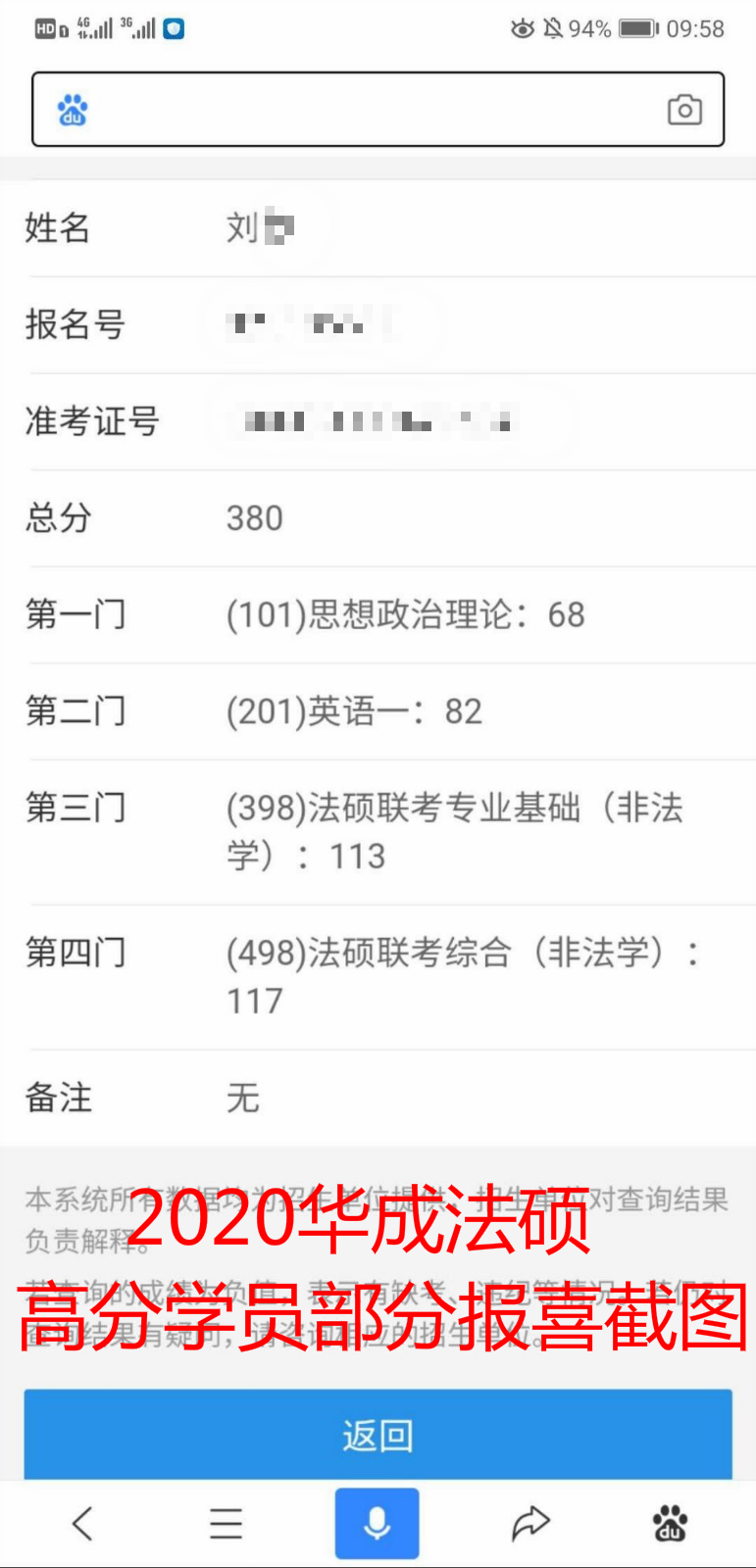Screen dimensions: 756x1568
Task: Open Baidu home from the bottom paw icon
Action: [671, 1523]
